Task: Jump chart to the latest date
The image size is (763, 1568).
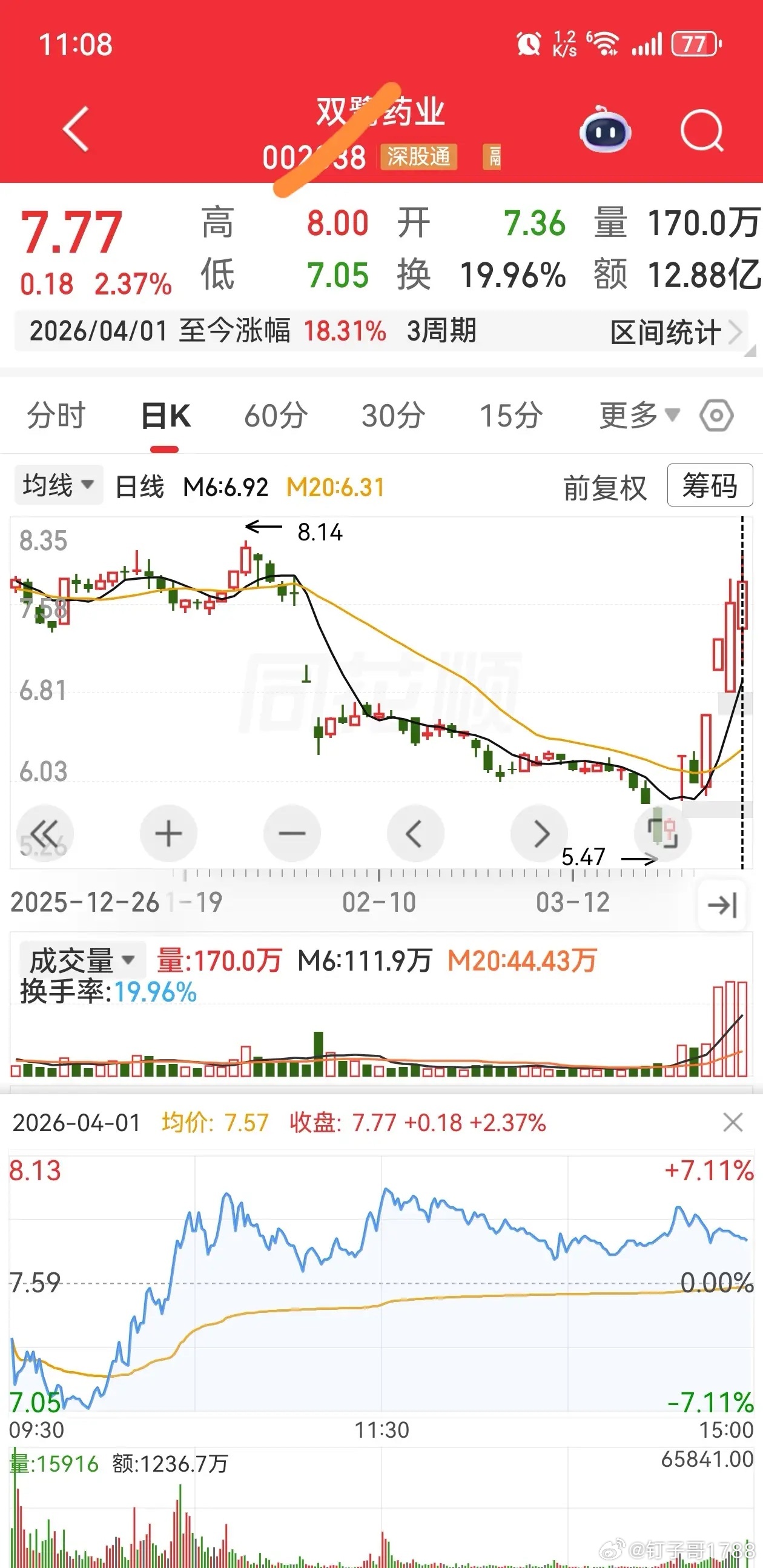Action: (722, 905)
